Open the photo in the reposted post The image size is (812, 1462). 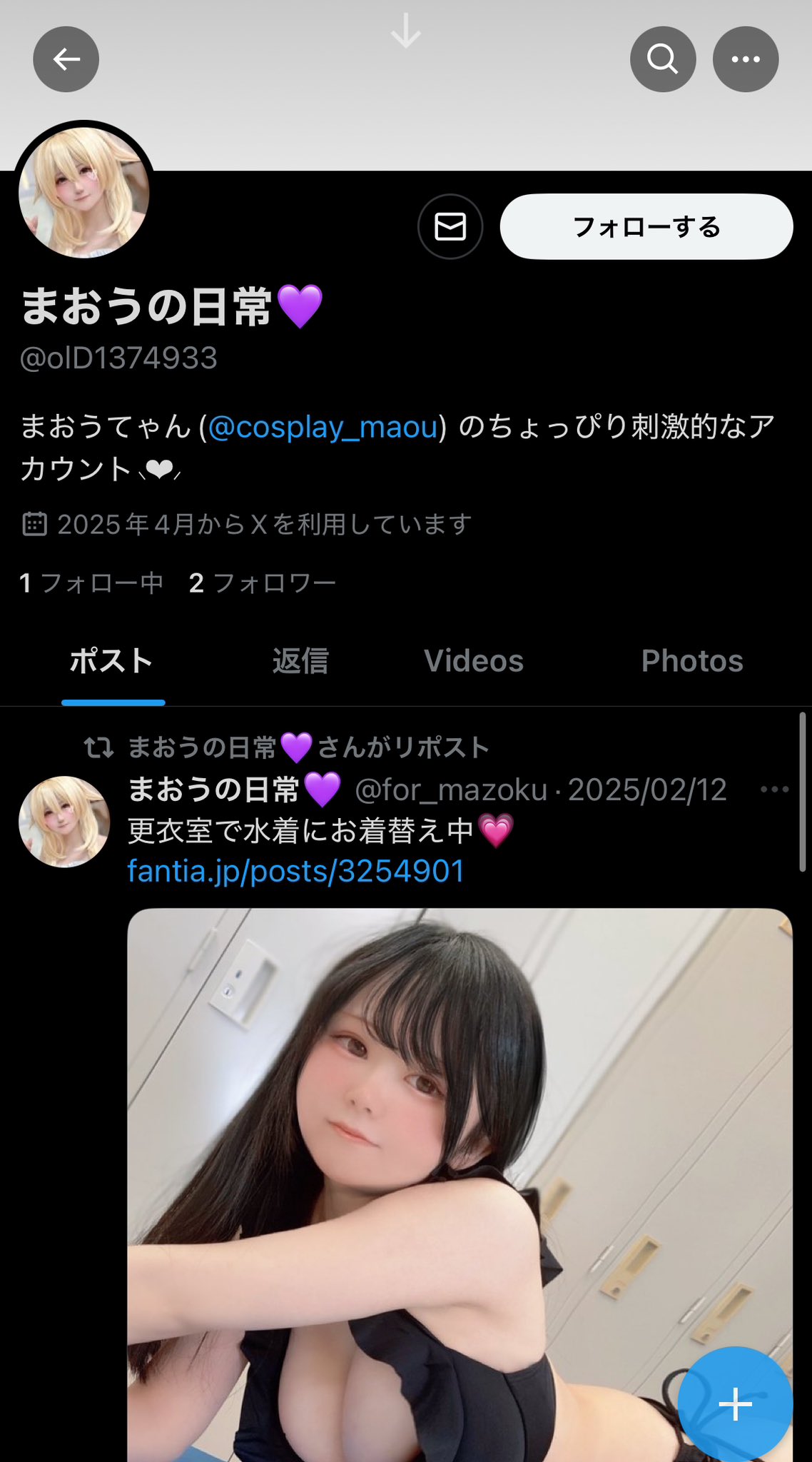point(428,1142)
